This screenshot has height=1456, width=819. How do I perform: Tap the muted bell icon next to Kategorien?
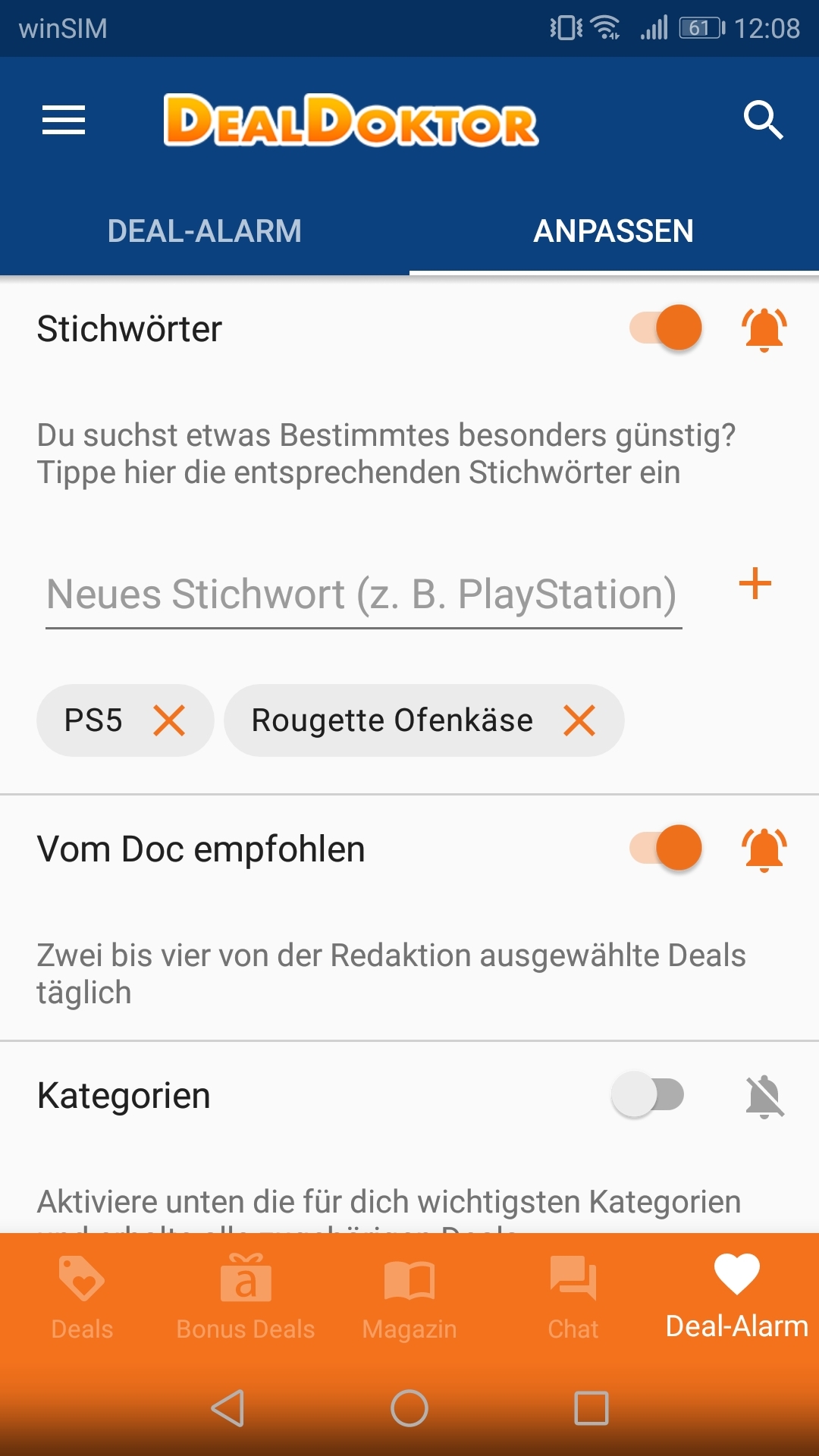[764, 1096]
